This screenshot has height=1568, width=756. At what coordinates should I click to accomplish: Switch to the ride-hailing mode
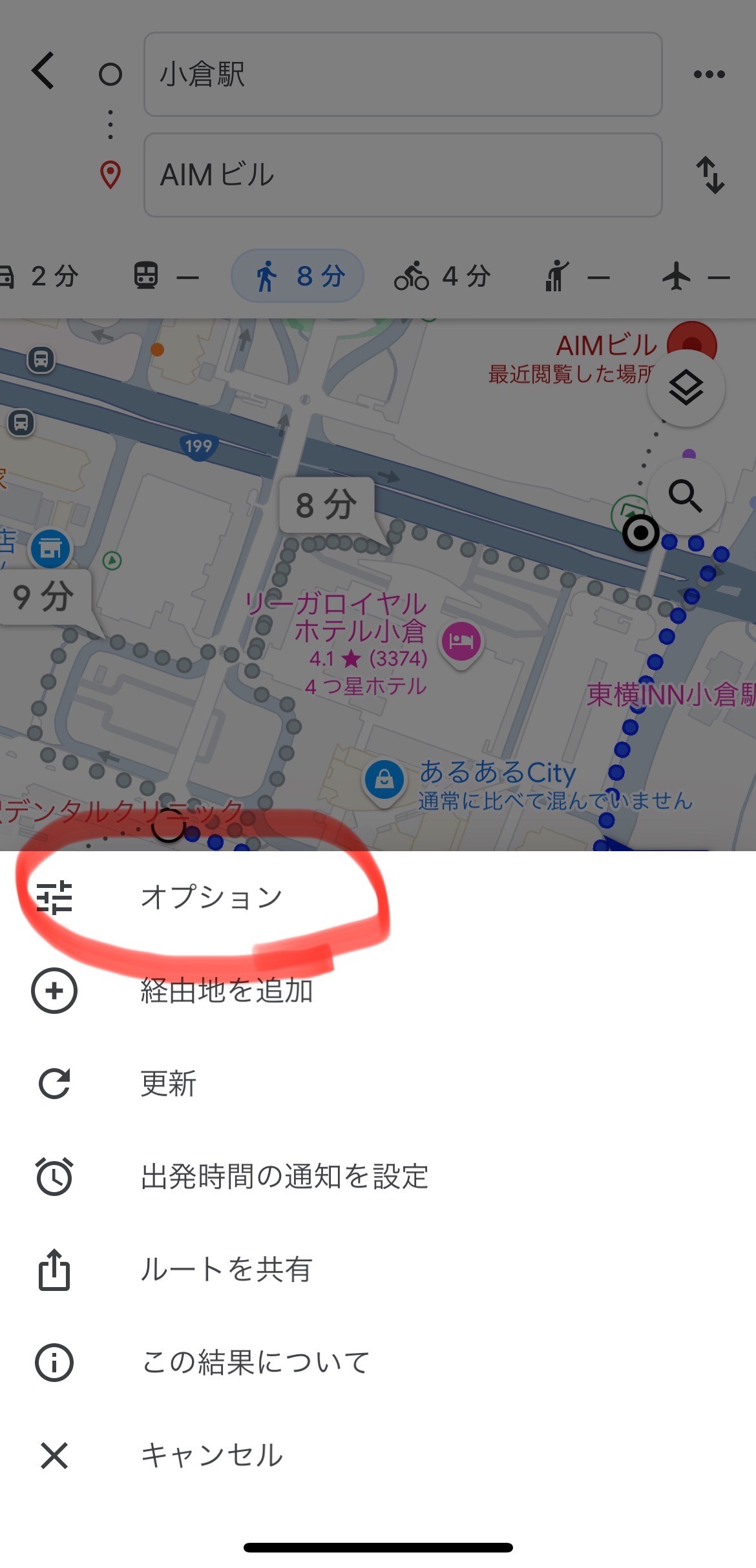[x=576, y=276]
